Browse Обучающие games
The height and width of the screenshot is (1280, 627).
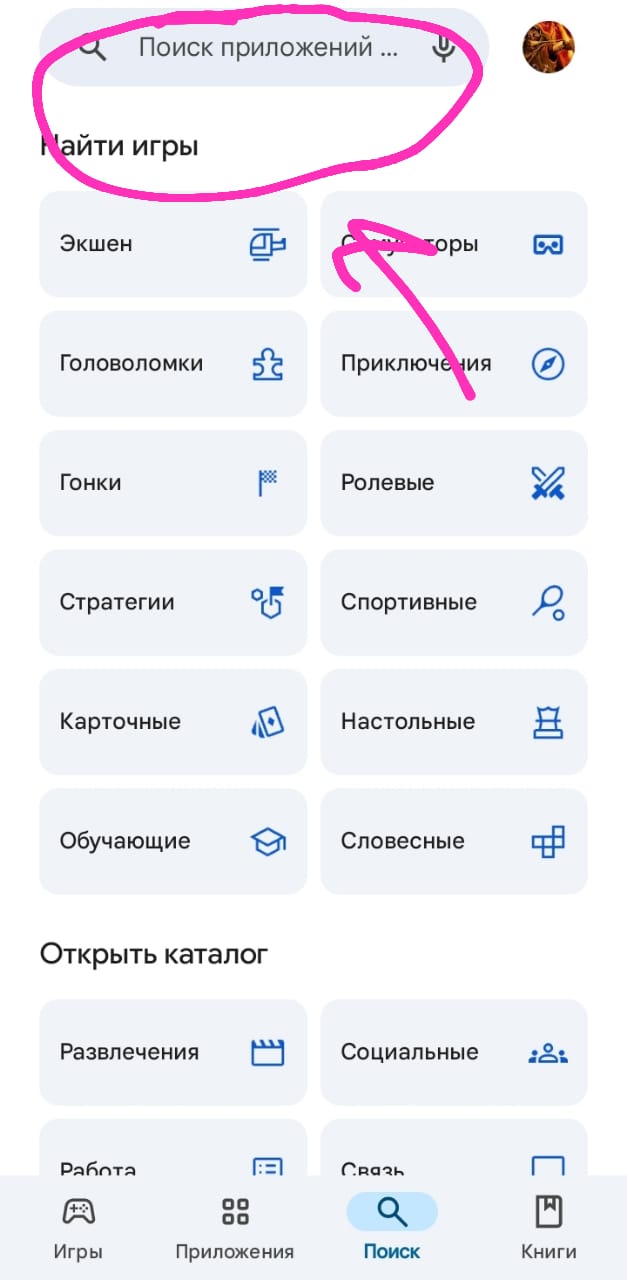[x=173, y=841]
